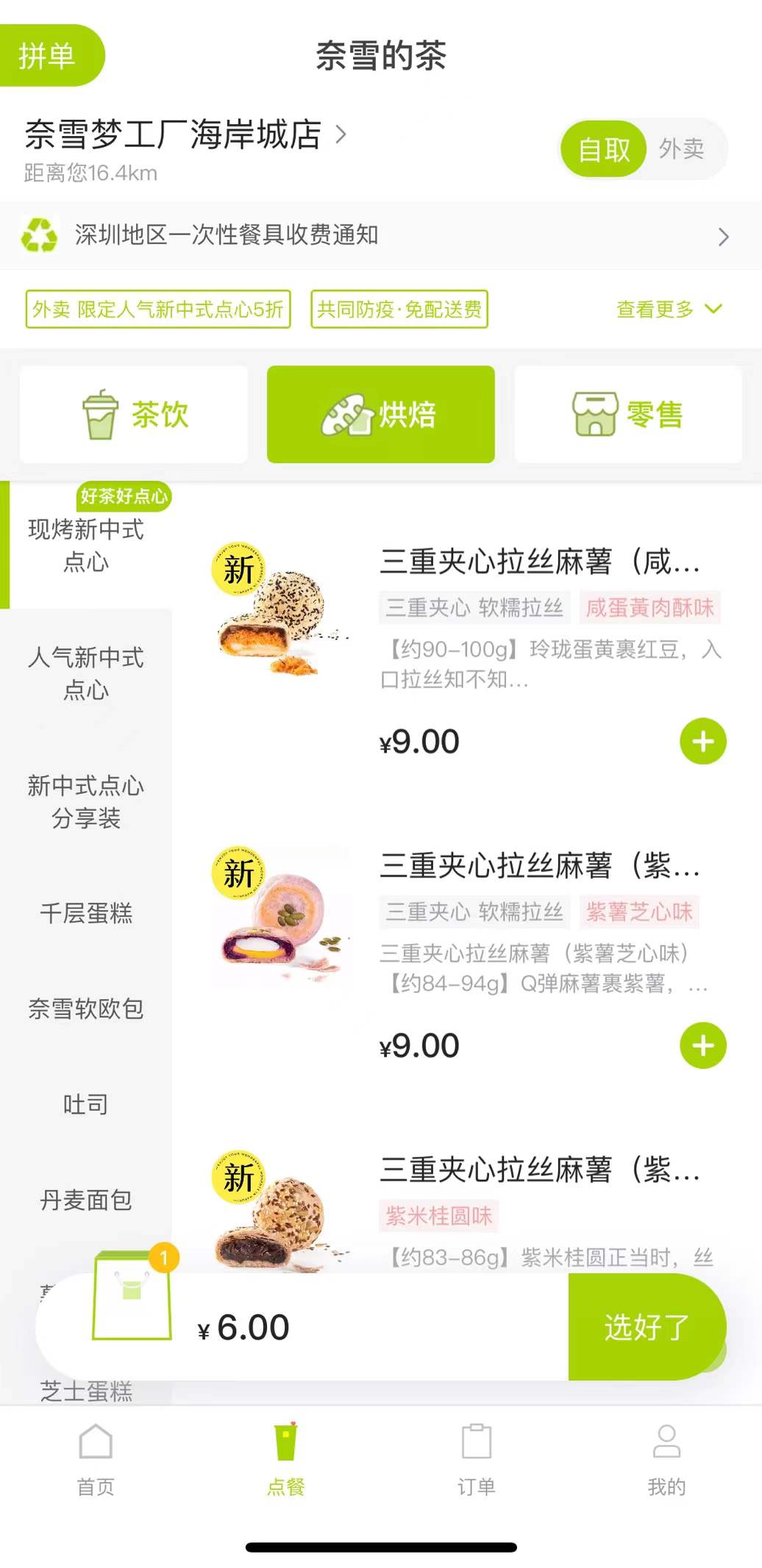Screen dimensions: 762x1568
Task: Open the 吐司 category tab
Action: (85, 1104)
